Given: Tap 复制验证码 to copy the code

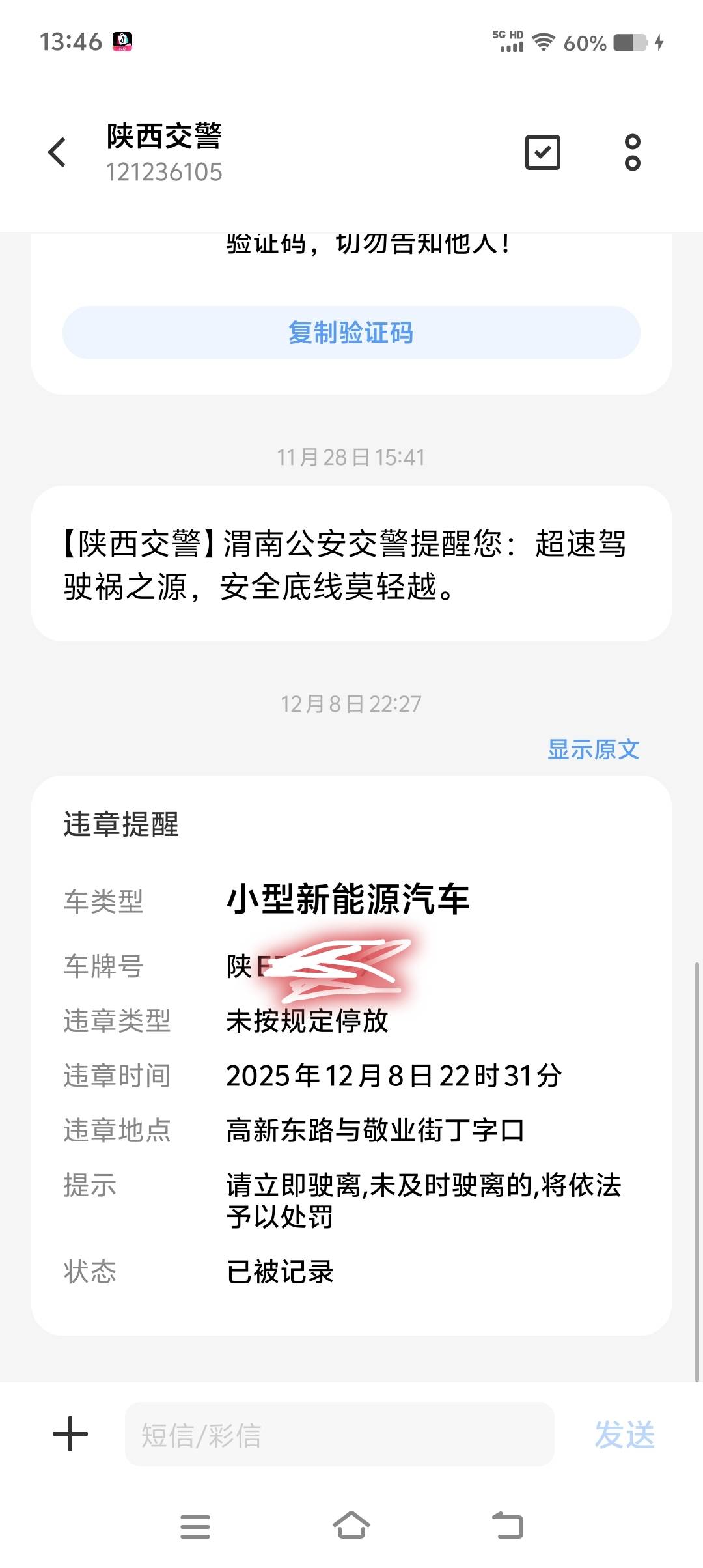Looking at the screenshot, I should tap(351, 333).
